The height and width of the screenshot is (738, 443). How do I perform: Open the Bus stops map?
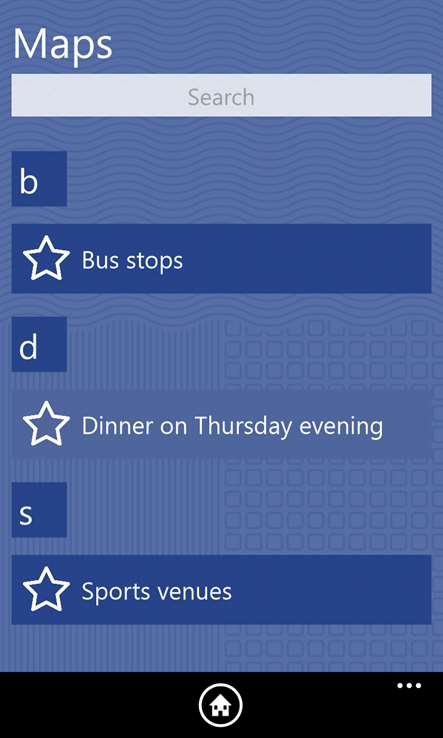[x=221, y=258]
